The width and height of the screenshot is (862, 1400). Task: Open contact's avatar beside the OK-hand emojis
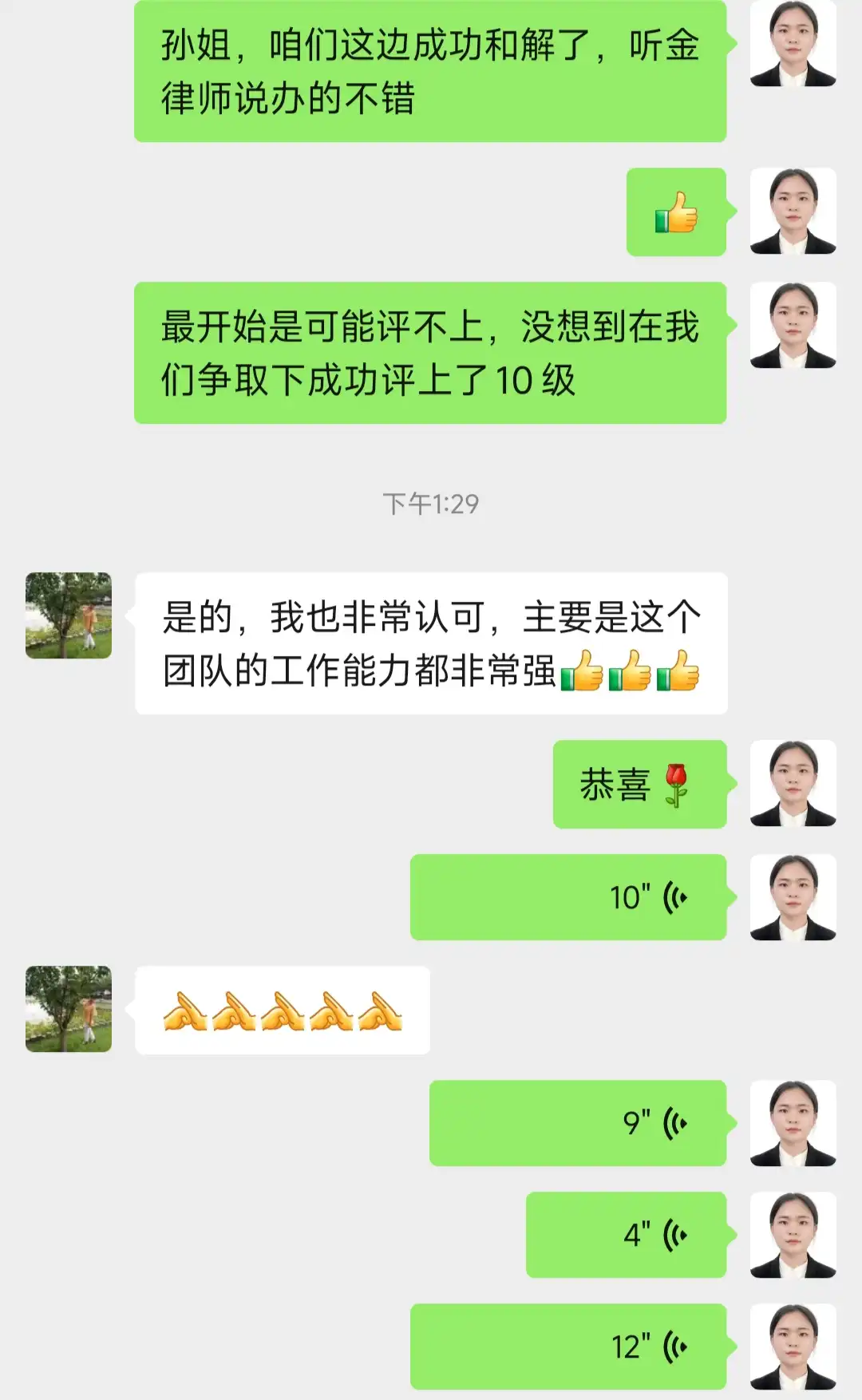tap(69, 1009)
